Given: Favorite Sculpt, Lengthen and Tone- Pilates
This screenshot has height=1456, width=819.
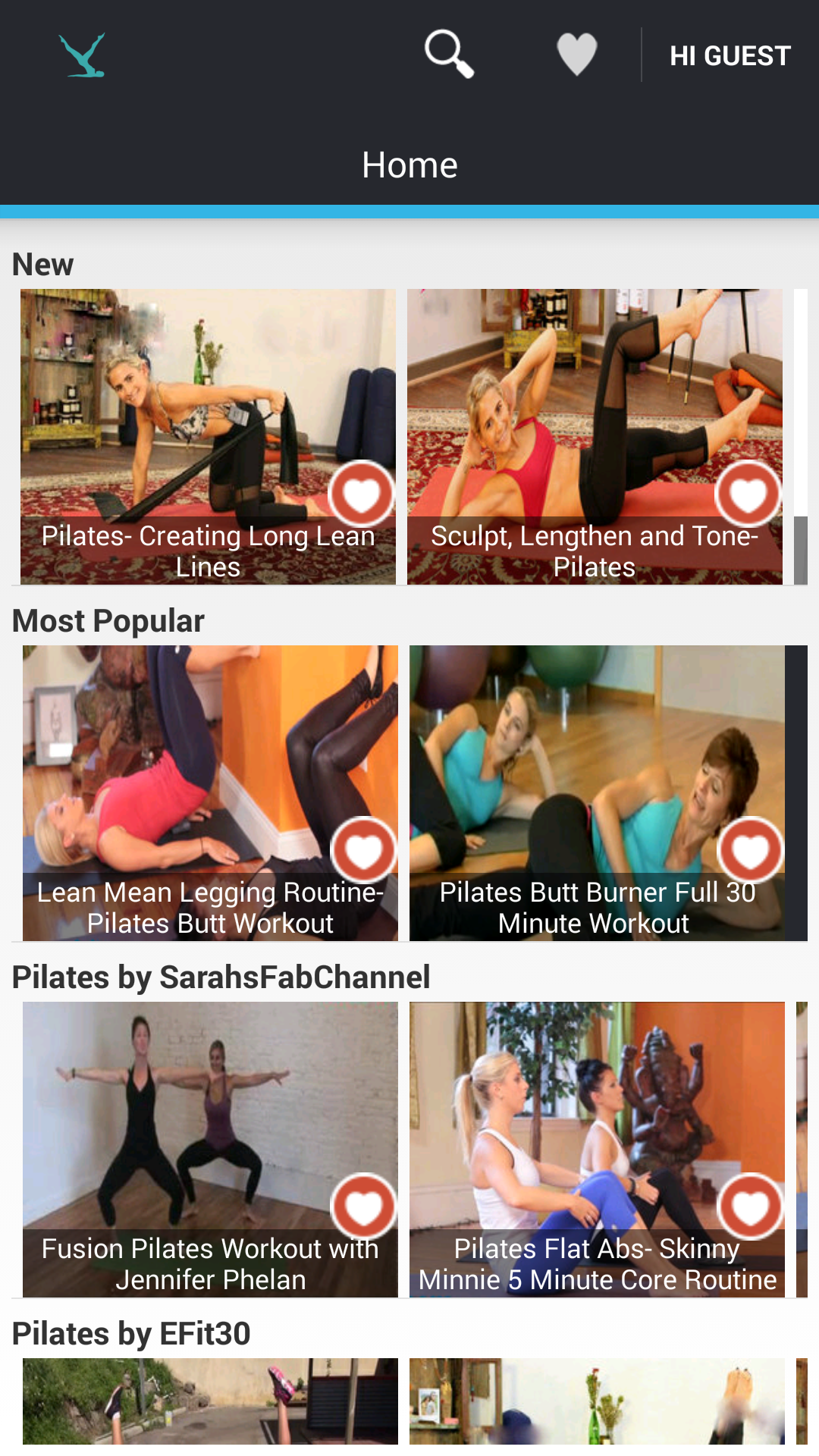Looking at the screenshot, I should [748, 494].
